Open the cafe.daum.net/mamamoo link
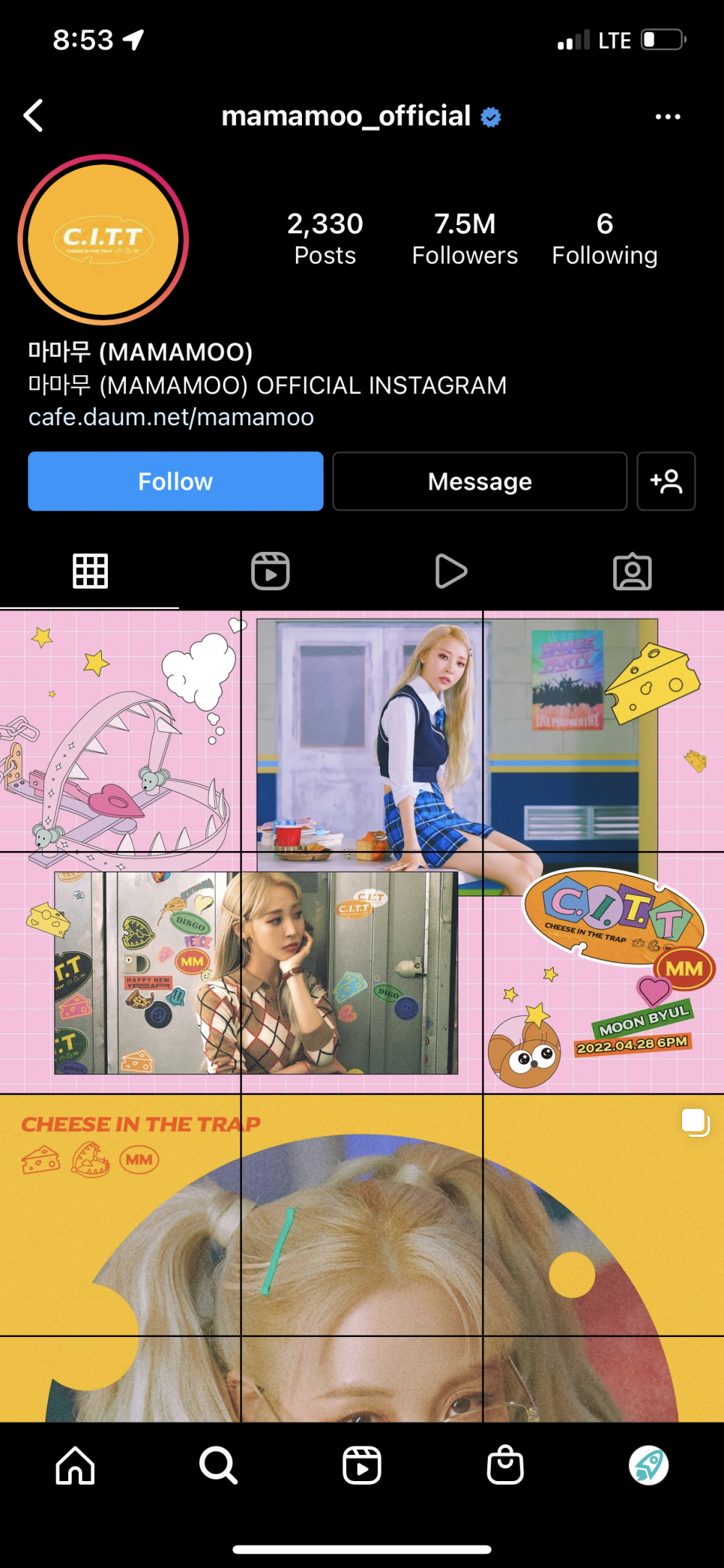This screenshot has width=724, height=1568. (171, 417)
